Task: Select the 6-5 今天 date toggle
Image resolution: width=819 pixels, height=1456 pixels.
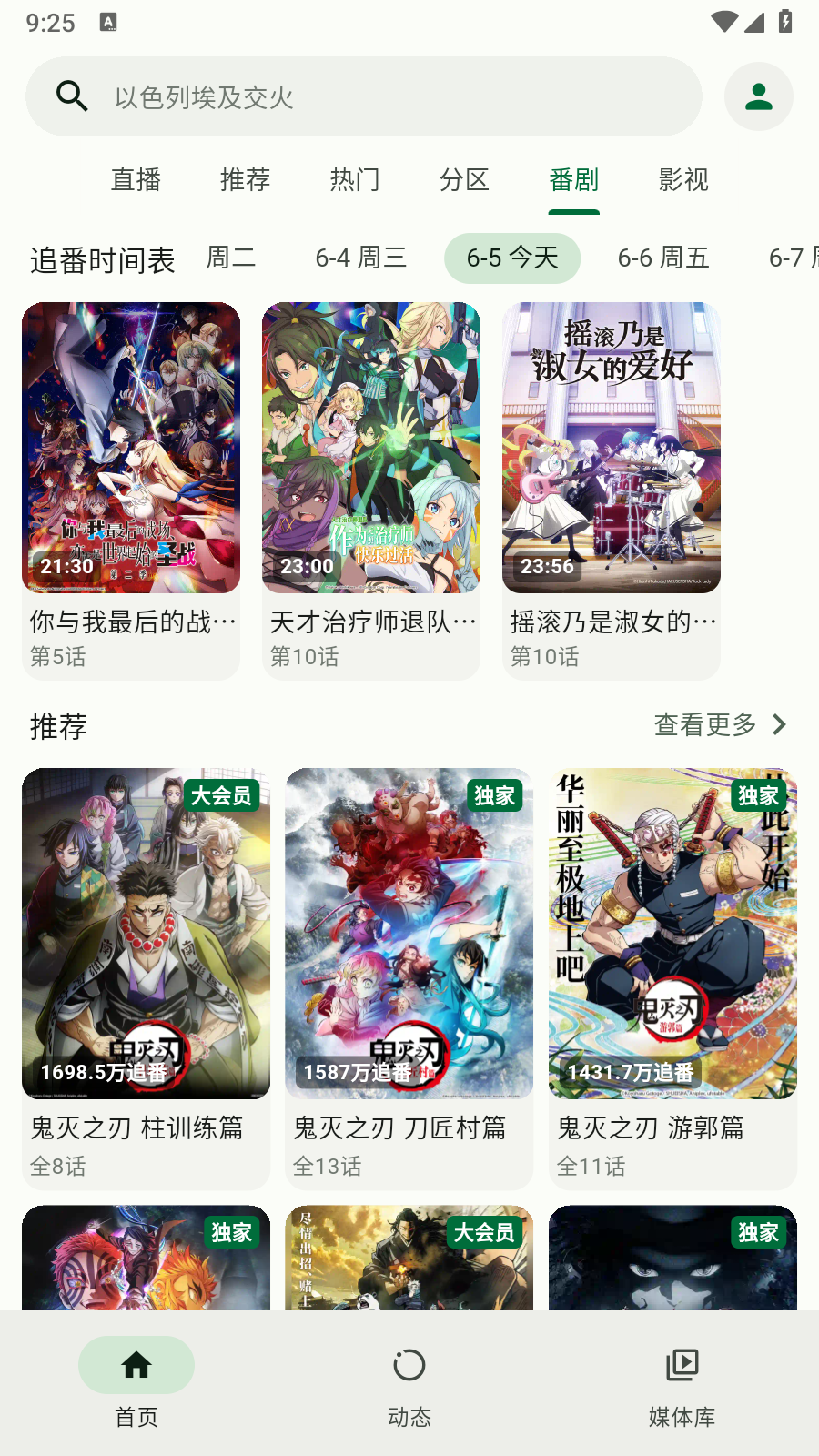Action: (x=511, y=258)
